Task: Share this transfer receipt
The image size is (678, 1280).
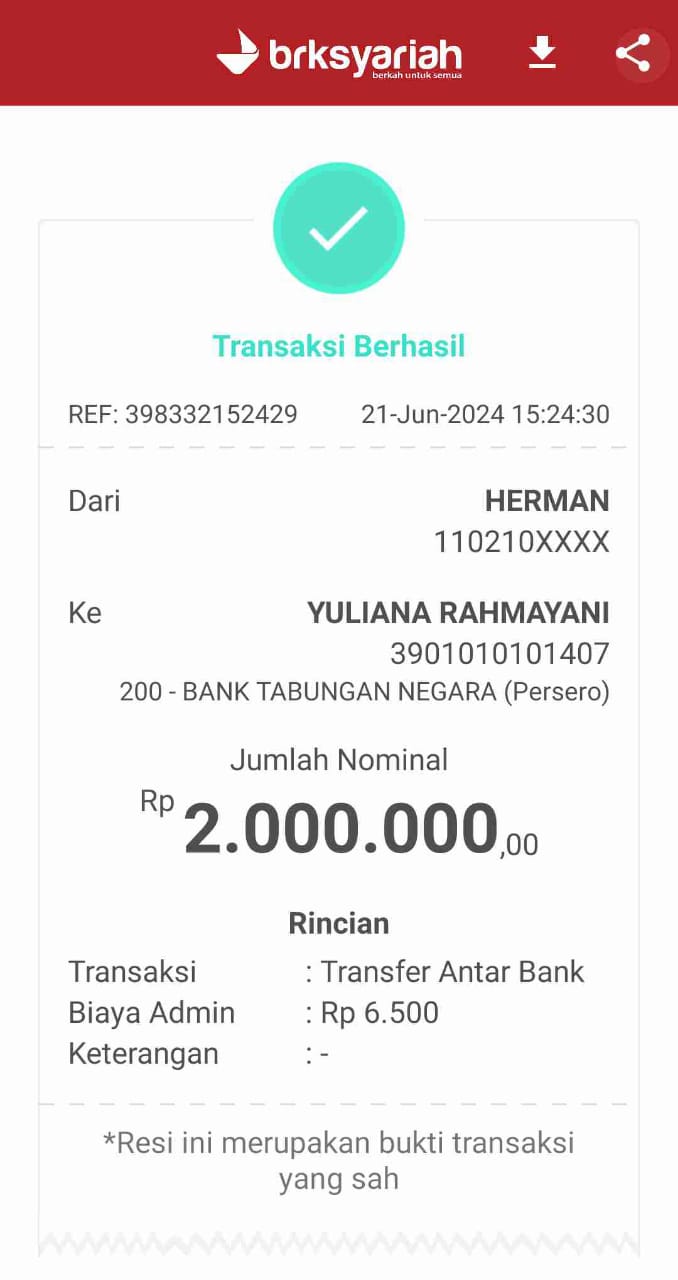Action: [634, 53]
